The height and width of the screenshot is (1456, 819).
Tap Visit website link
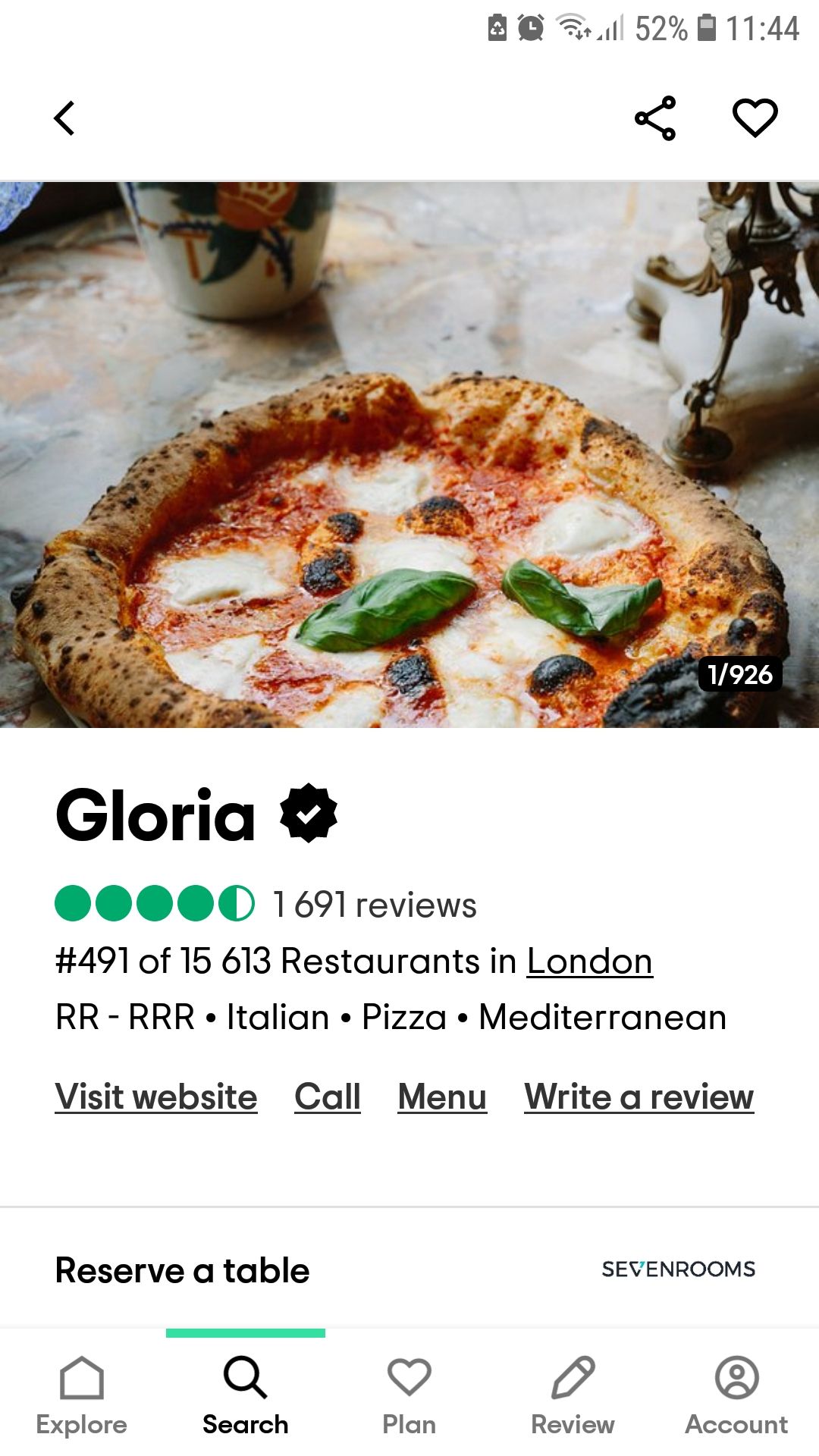coord(156,1097)
